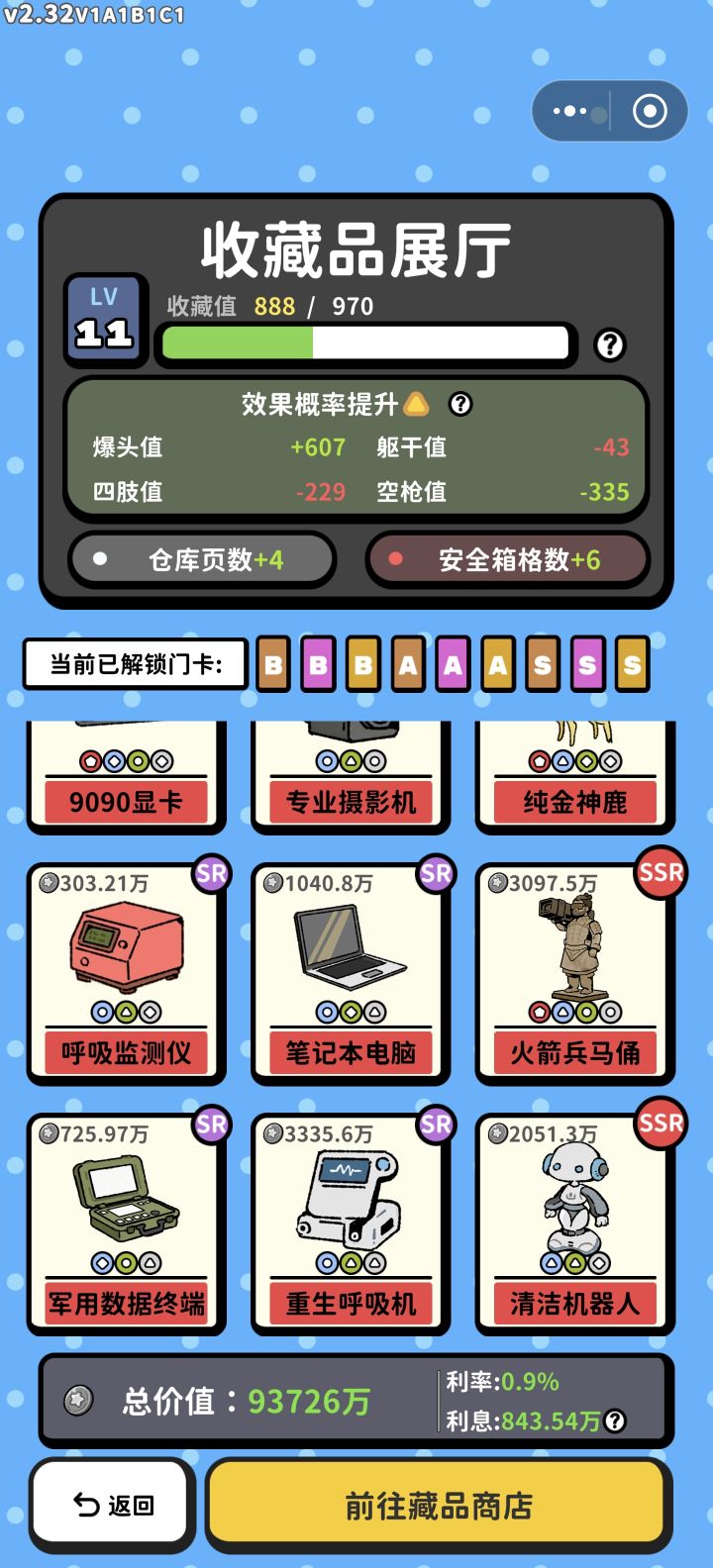
Task: Toggle the purple A door card
Action: pyautogui.click(x=452, y=663)
